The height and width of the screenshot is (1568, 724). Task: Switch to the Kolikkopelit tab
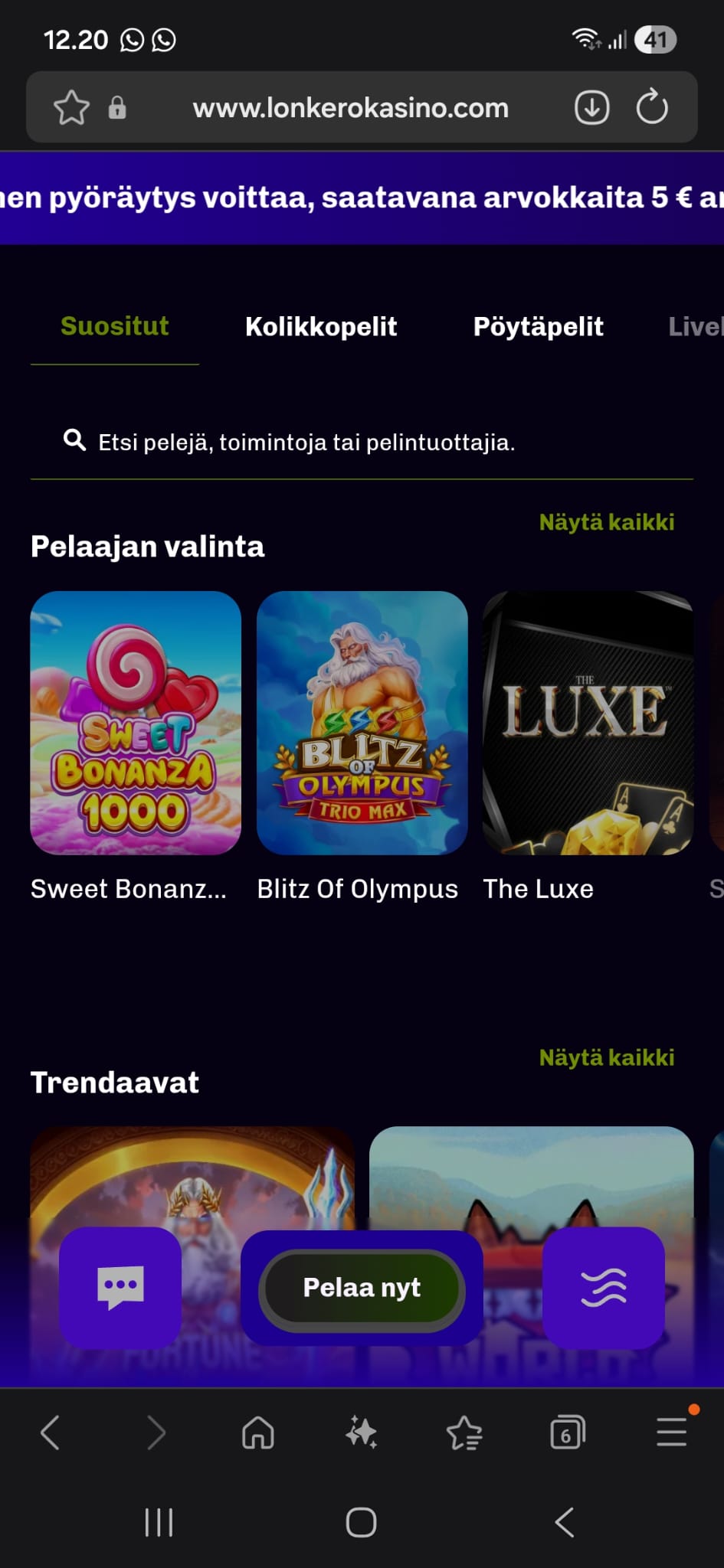[x=320, y=326]
